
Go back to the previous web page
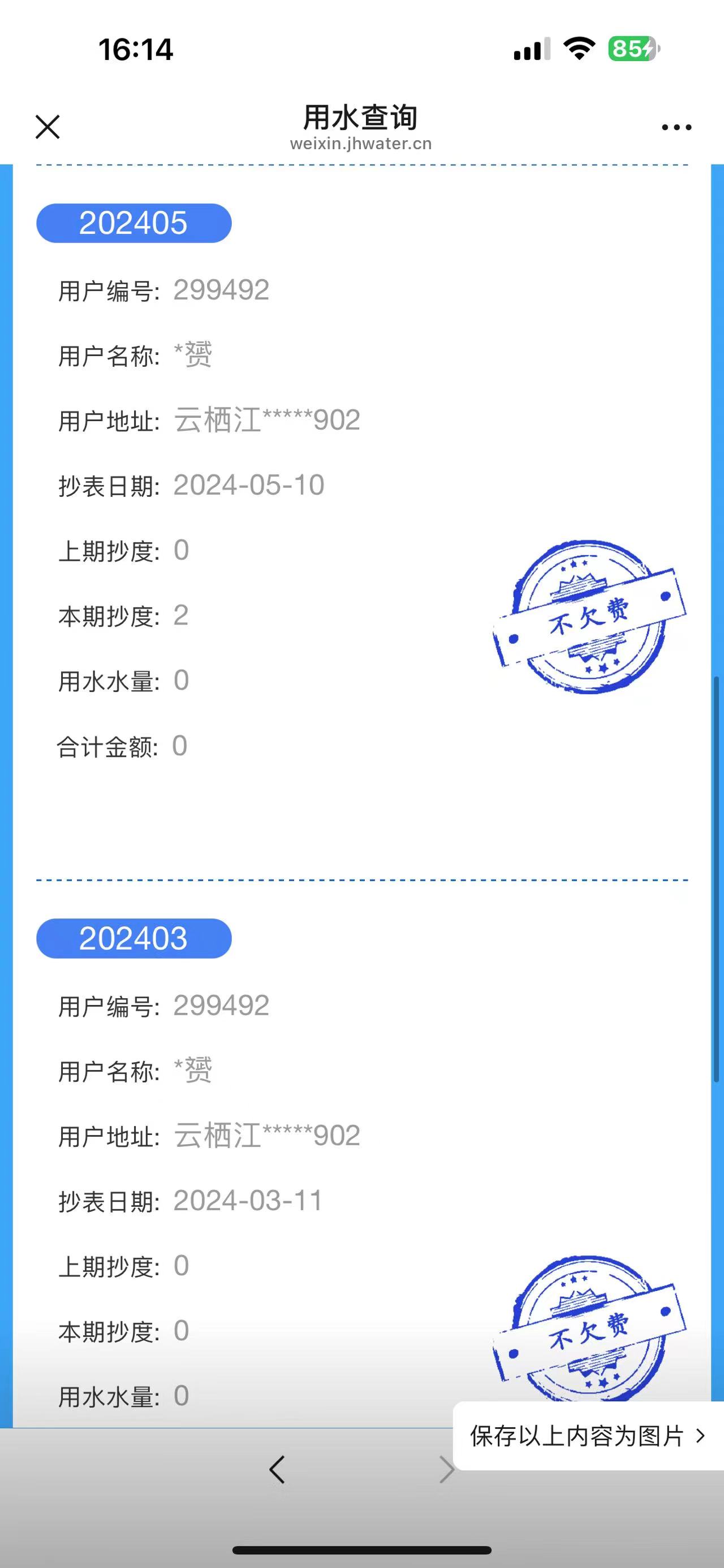coord(277,1470)
